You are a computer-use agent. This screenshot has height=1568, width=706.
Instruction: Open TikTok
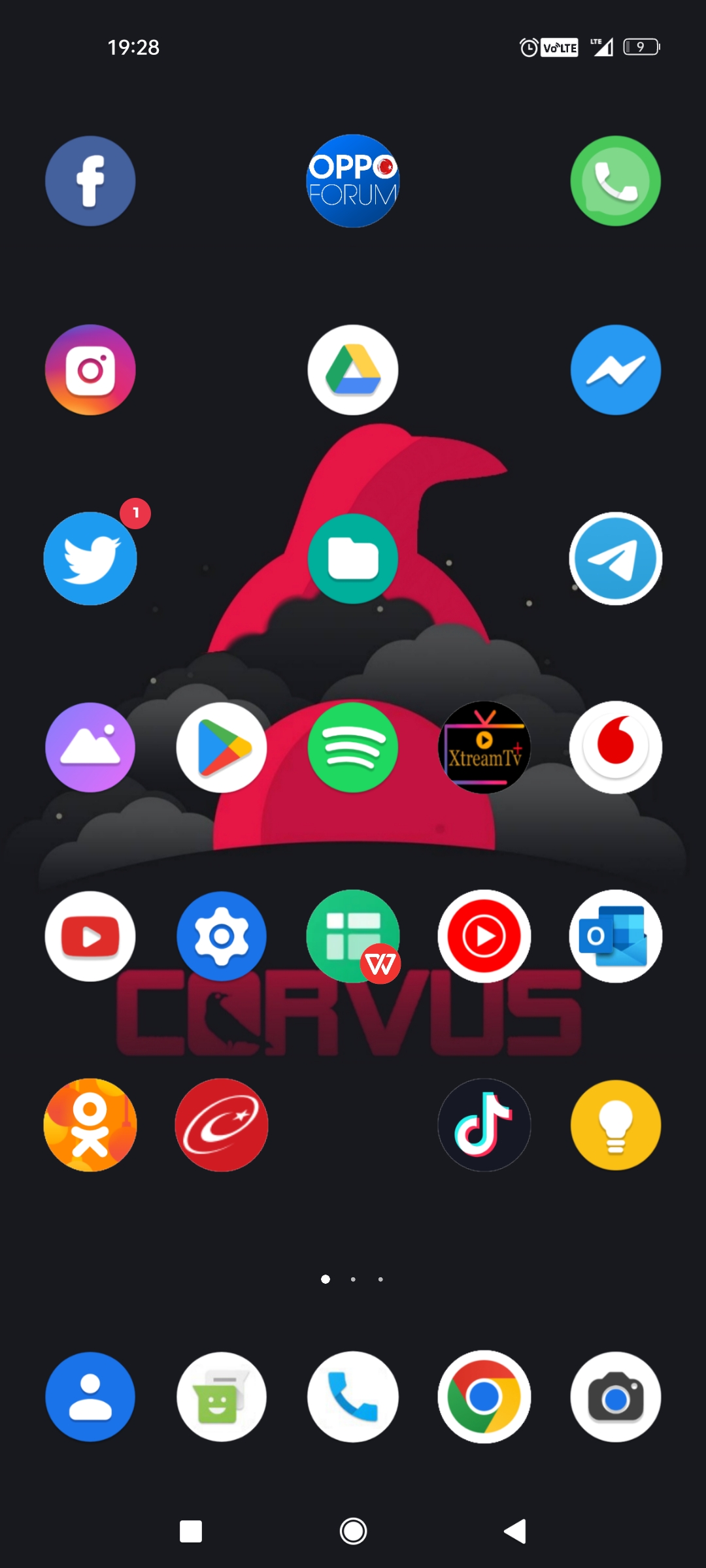point(484,1125)
